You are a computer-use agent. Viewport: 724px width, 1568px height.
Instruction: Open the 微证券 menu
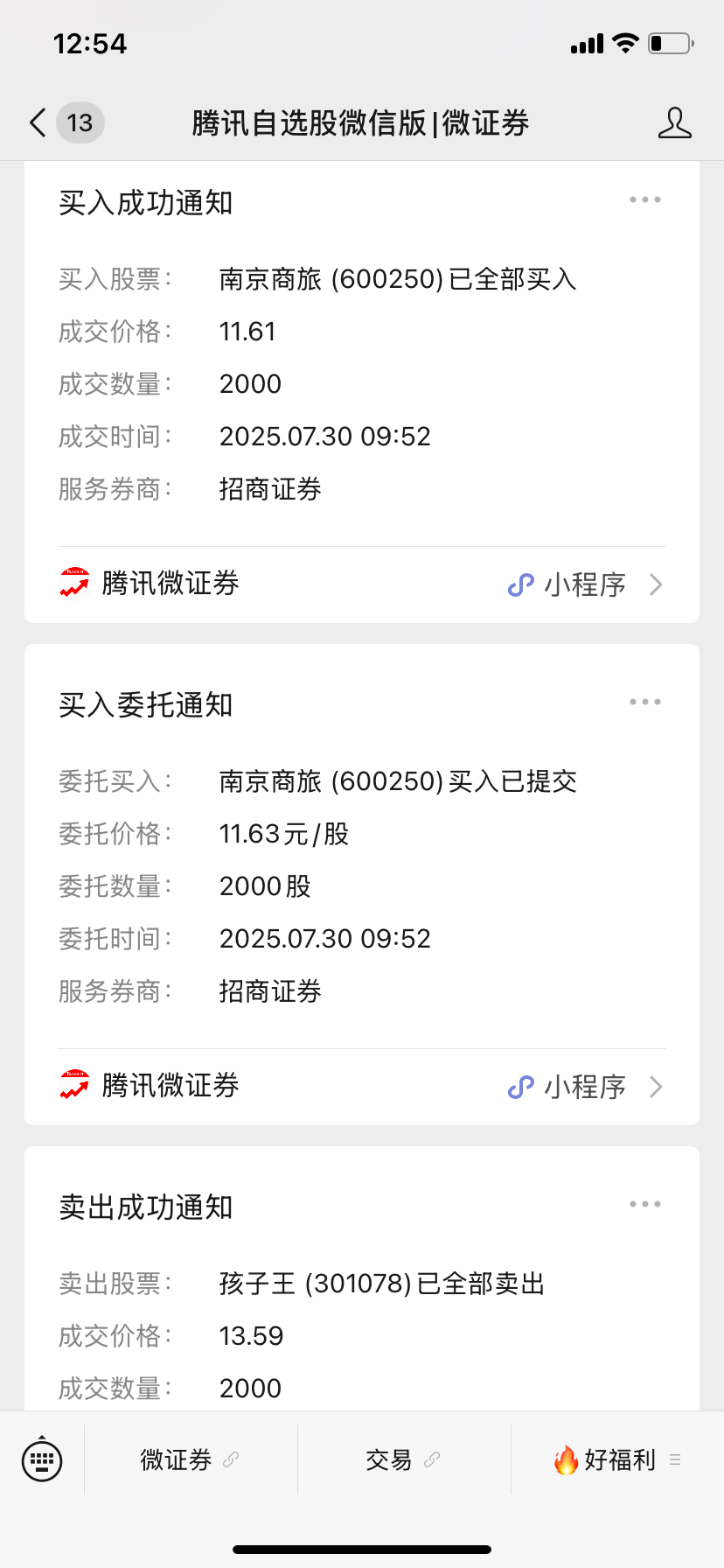click(191, 1459)
